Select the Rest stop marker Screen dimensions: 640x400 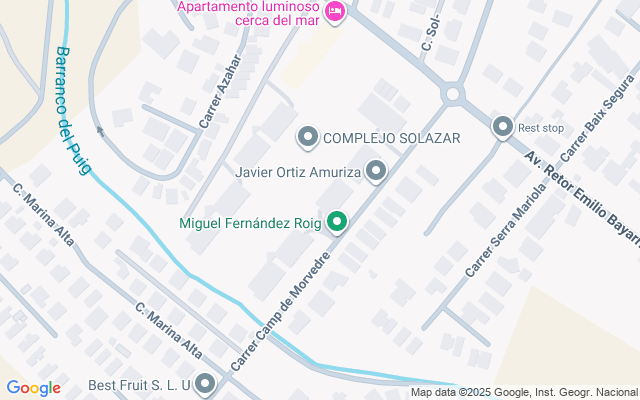(x=503, y=127)
